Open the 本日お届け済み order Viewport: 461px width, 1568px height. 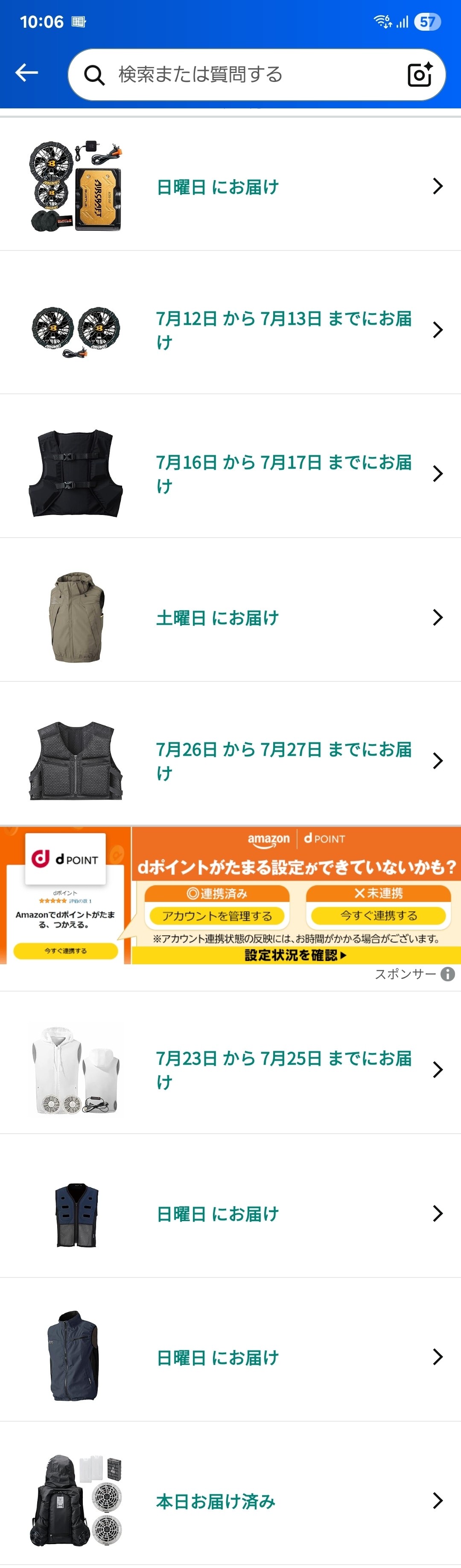tap(230, 1501)
